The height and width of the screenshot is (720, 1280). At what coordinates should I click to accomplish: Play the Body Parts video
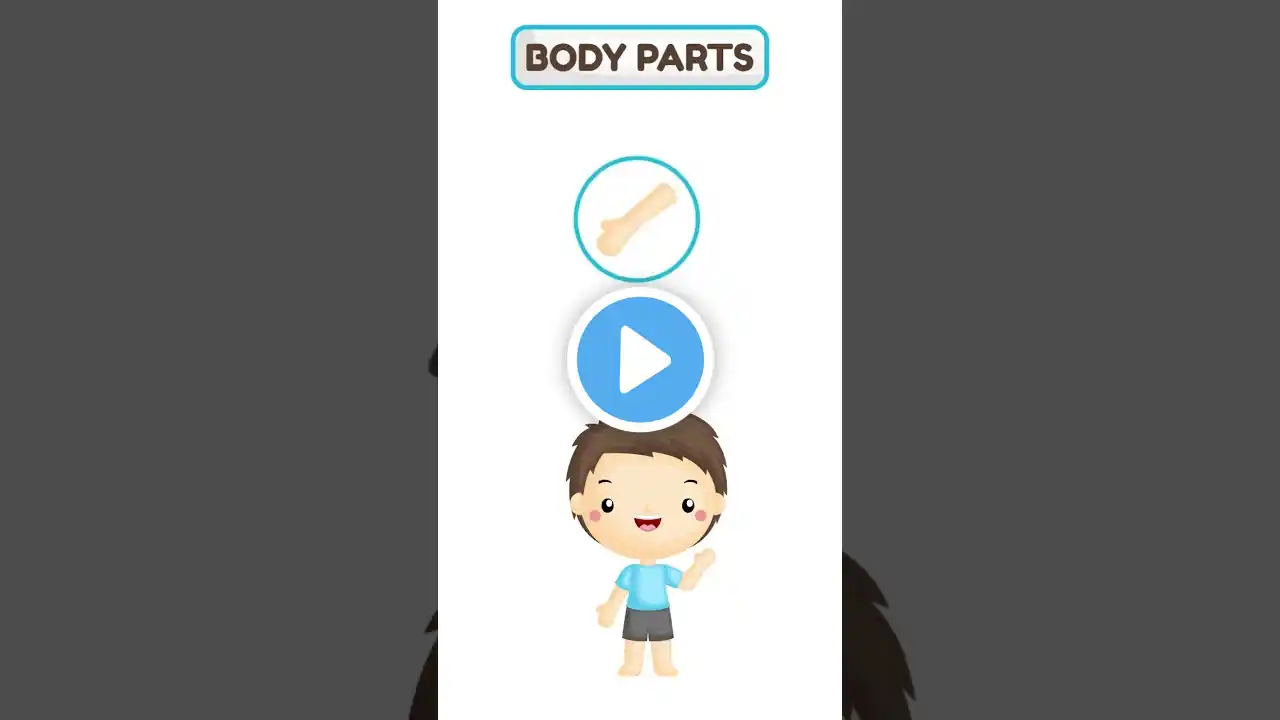tap(640, 359)
